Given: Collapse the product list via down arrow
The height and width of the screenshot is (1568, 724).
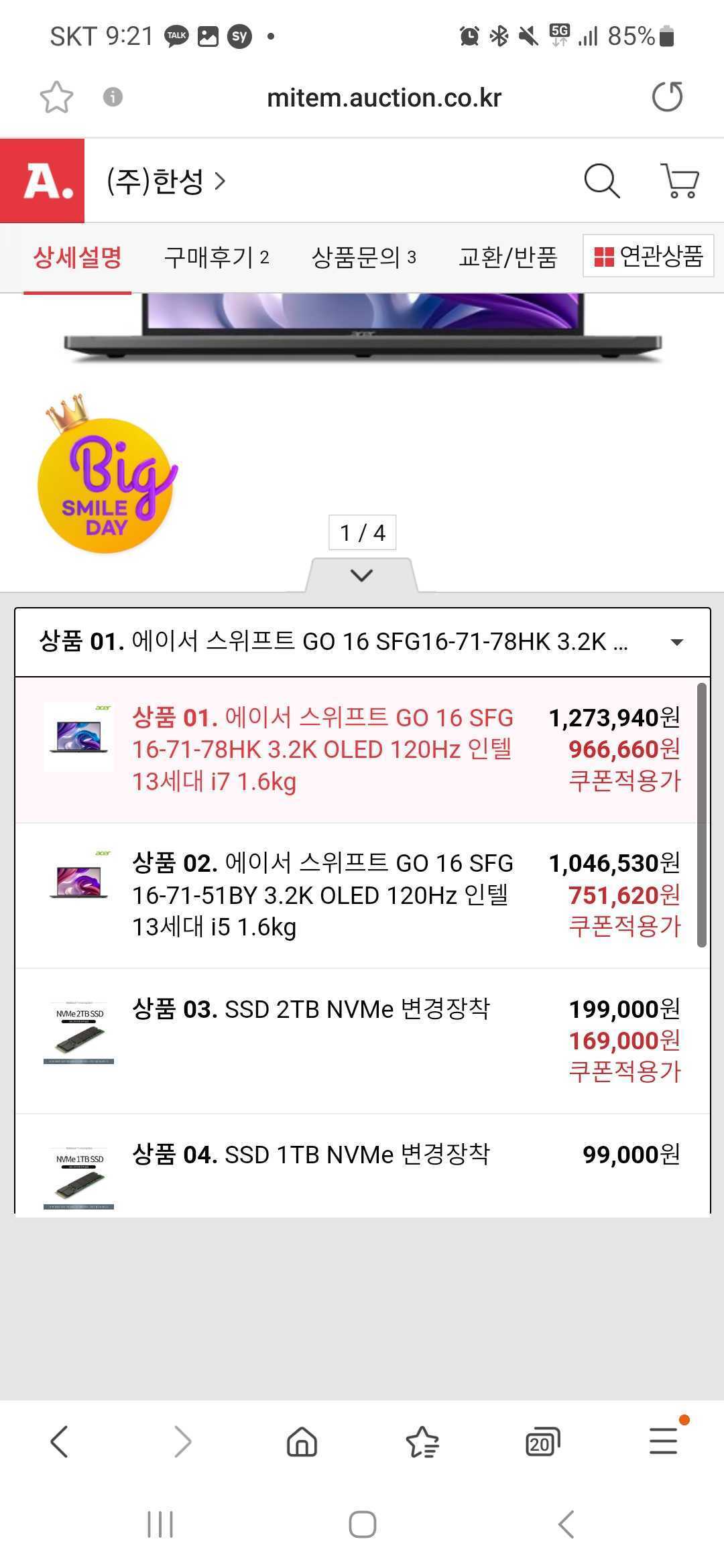Looking at the screenshot, I should pos(362,575).
